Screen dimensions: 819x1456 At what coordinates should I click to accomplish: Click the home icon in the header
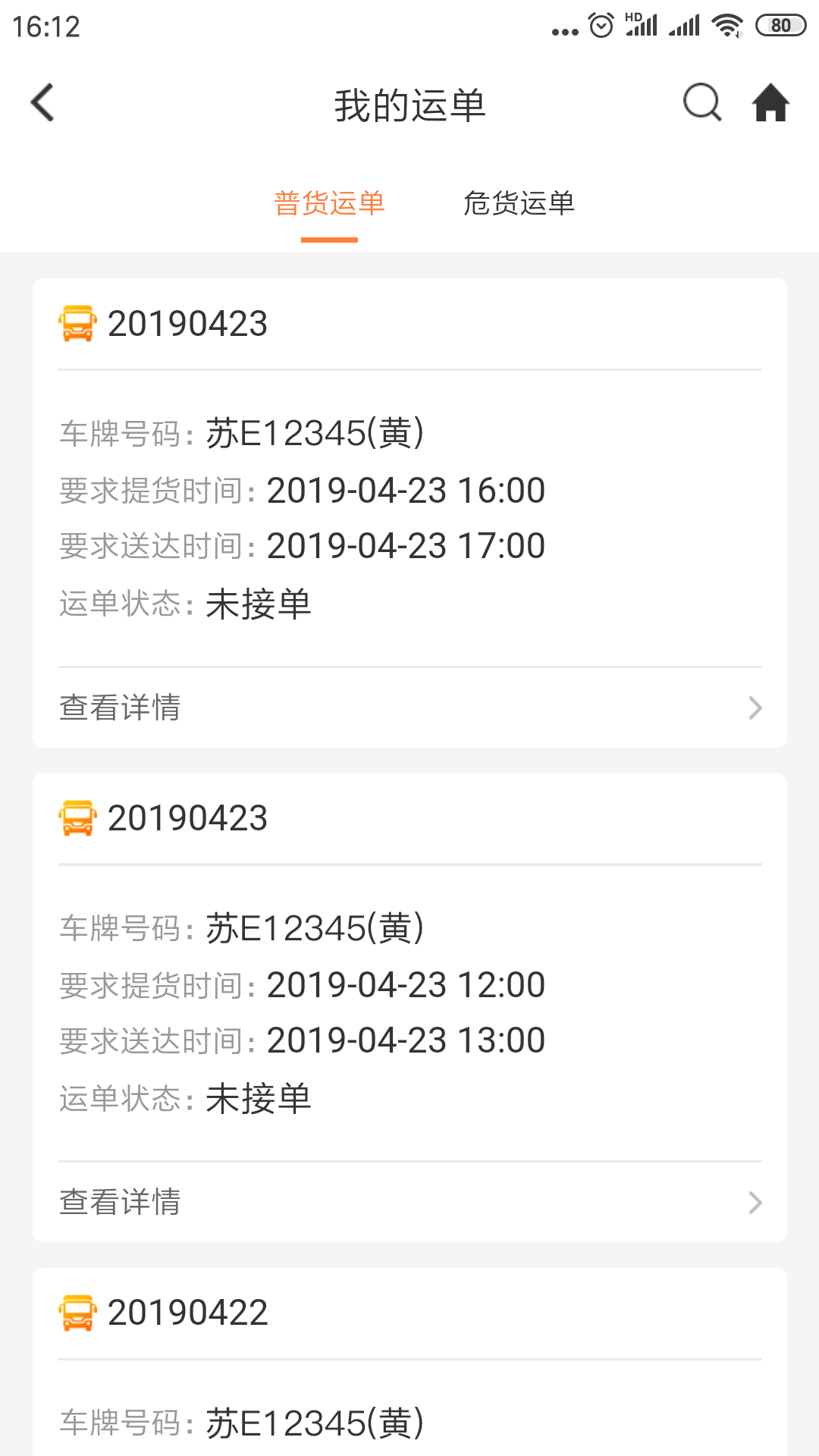pyautogui.click(x=771, y=102)
